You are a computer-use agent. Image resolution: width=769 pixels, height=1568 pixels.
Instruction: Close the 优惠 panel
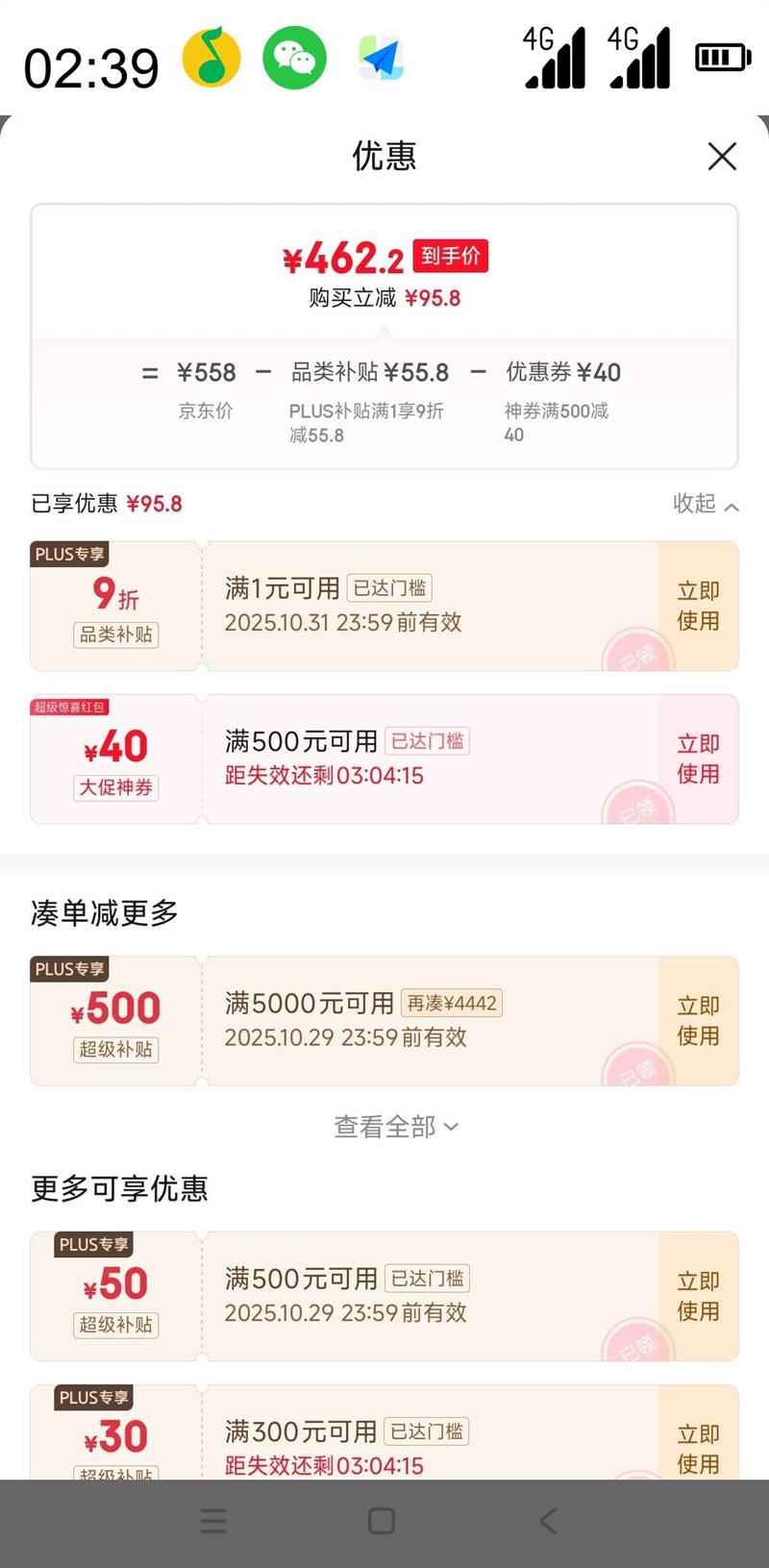[x=722, y=157]
